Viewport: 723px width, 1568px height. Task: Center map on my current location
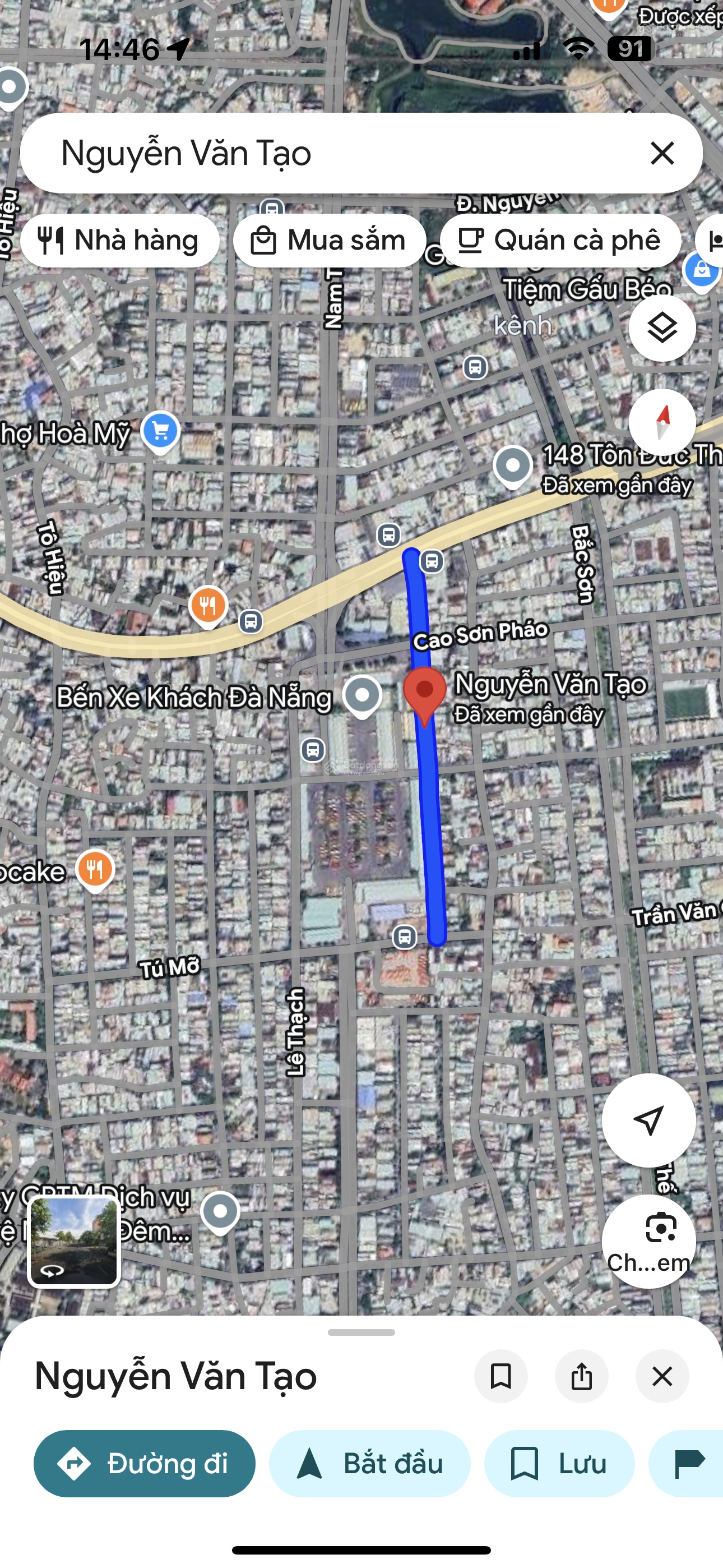pyautogui.click(x=649, y=1119)
